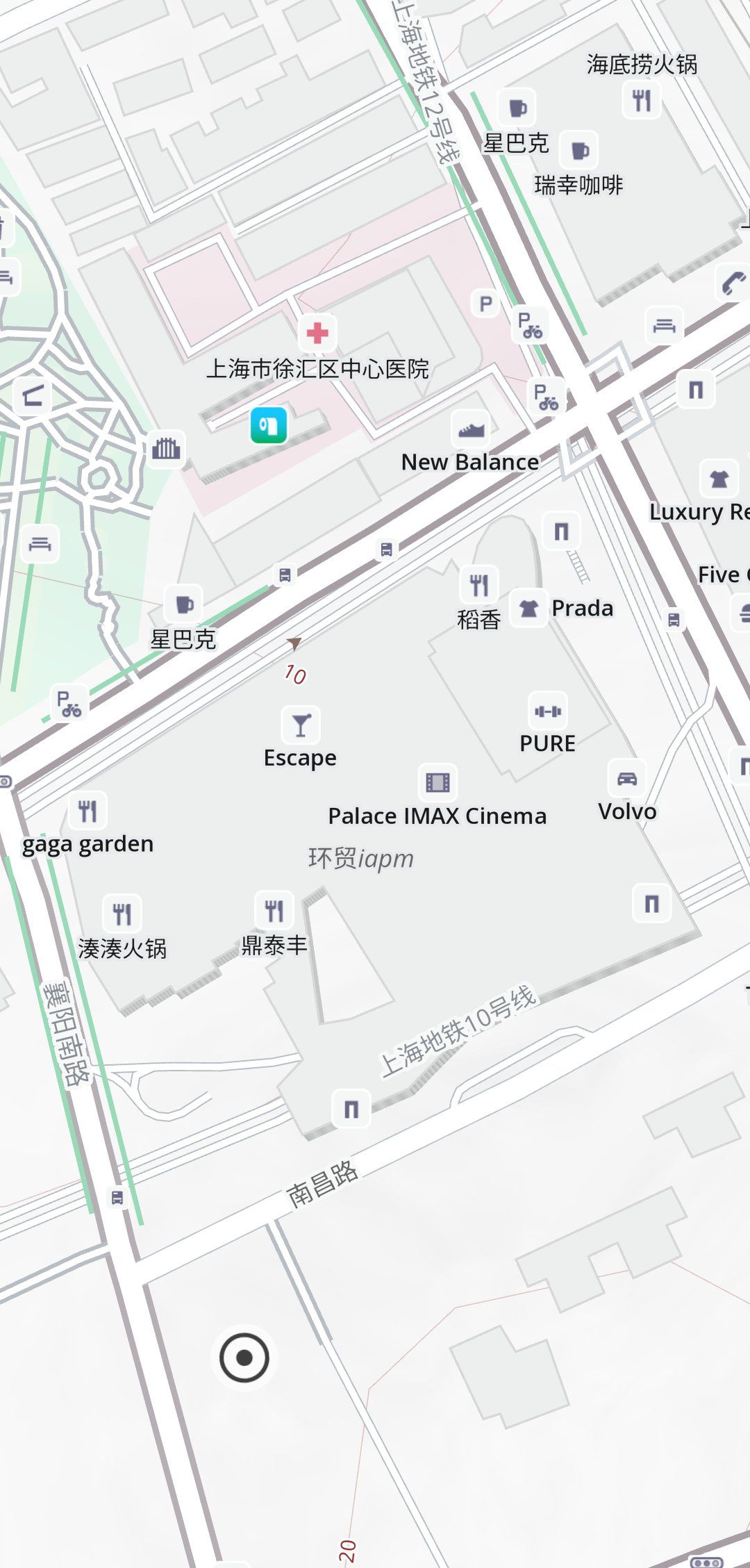750x1568 pixels.
Task: Open the gaga garden restaurant marker
Action: pyautogui.click(x=87, y=811)
